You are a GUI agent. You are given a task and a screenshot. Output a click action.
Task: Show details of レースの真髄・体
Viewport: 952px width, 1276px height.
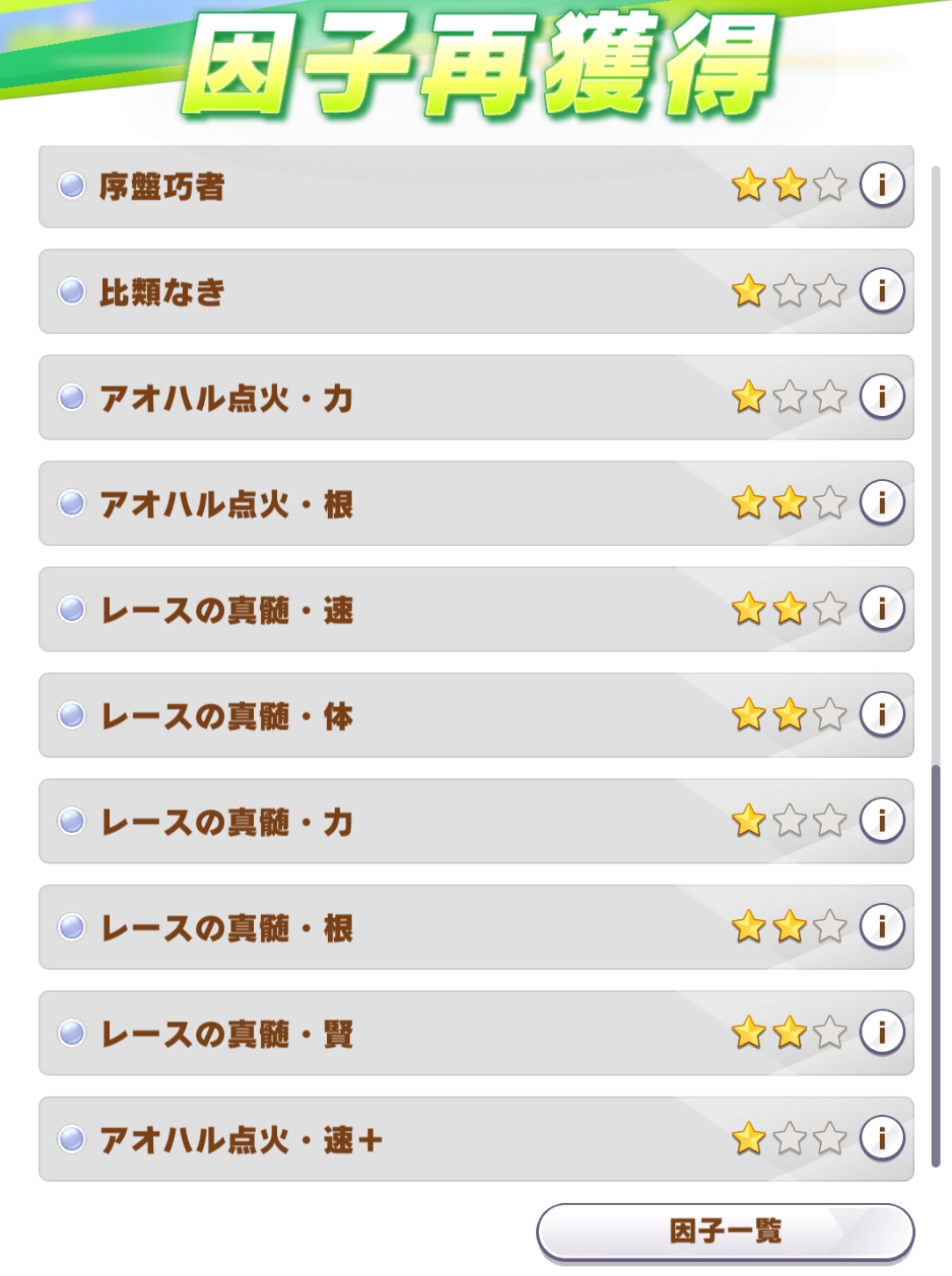point(882,715)
